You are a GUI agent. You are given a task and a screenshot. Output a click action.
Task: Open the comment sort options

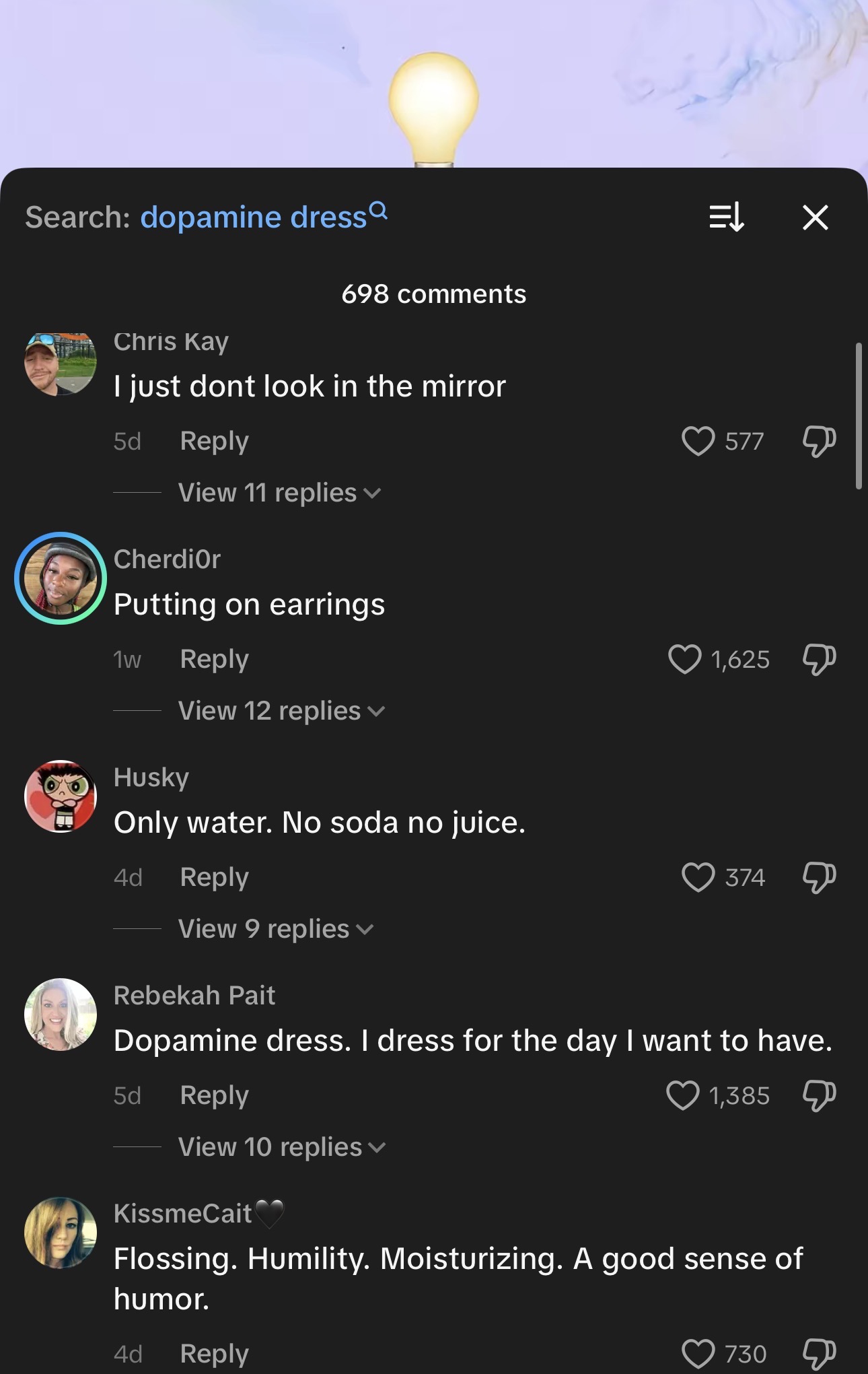coord(727,217)
